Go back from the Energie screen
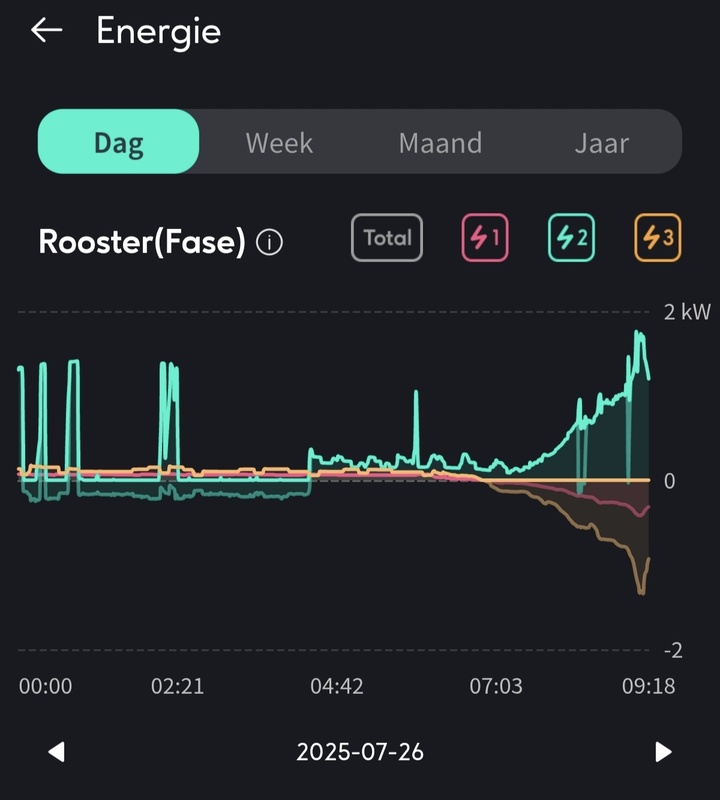The height and width of the screenshot is (800, 720). 46,31
